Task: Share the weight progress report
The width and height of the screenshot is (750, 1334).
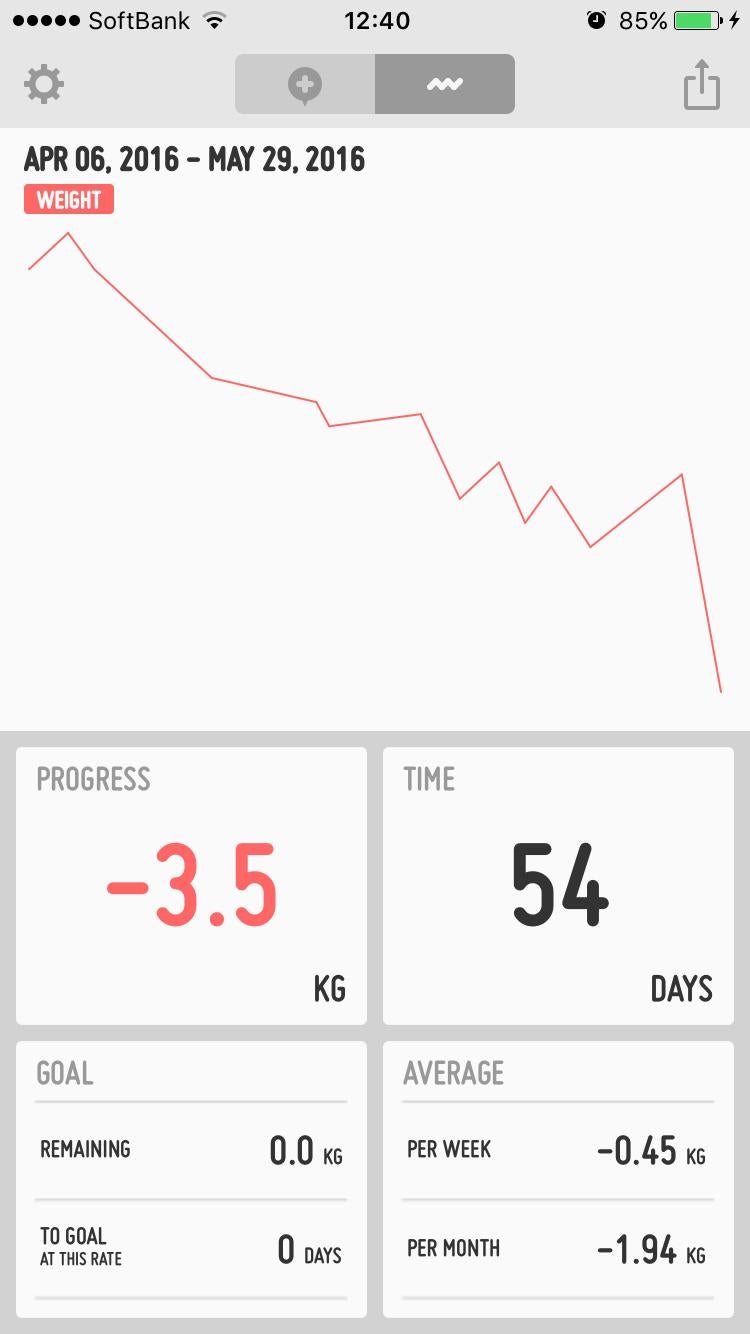Action: coord(702,84)
